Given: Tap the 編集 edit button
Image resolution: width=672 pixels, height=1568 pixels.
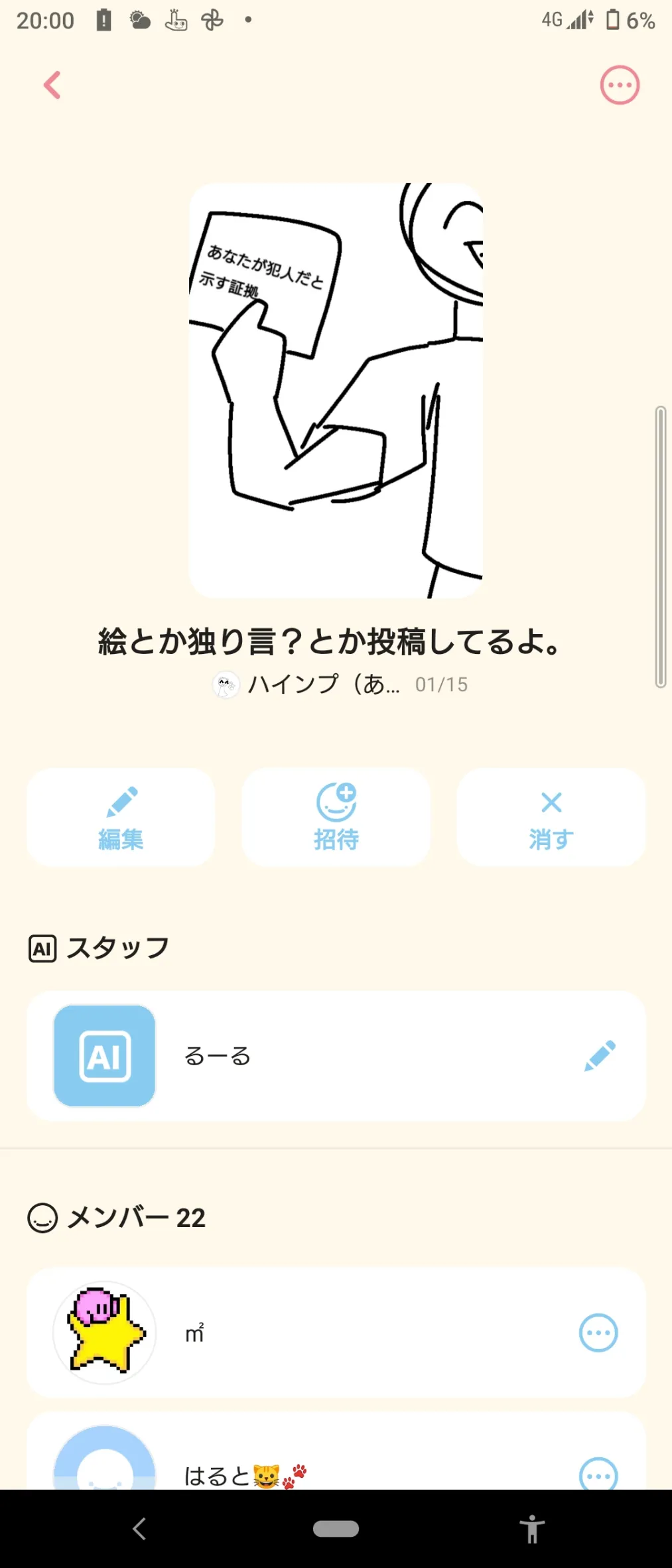Looking at the screenshot, I should [x=121, y=817].
